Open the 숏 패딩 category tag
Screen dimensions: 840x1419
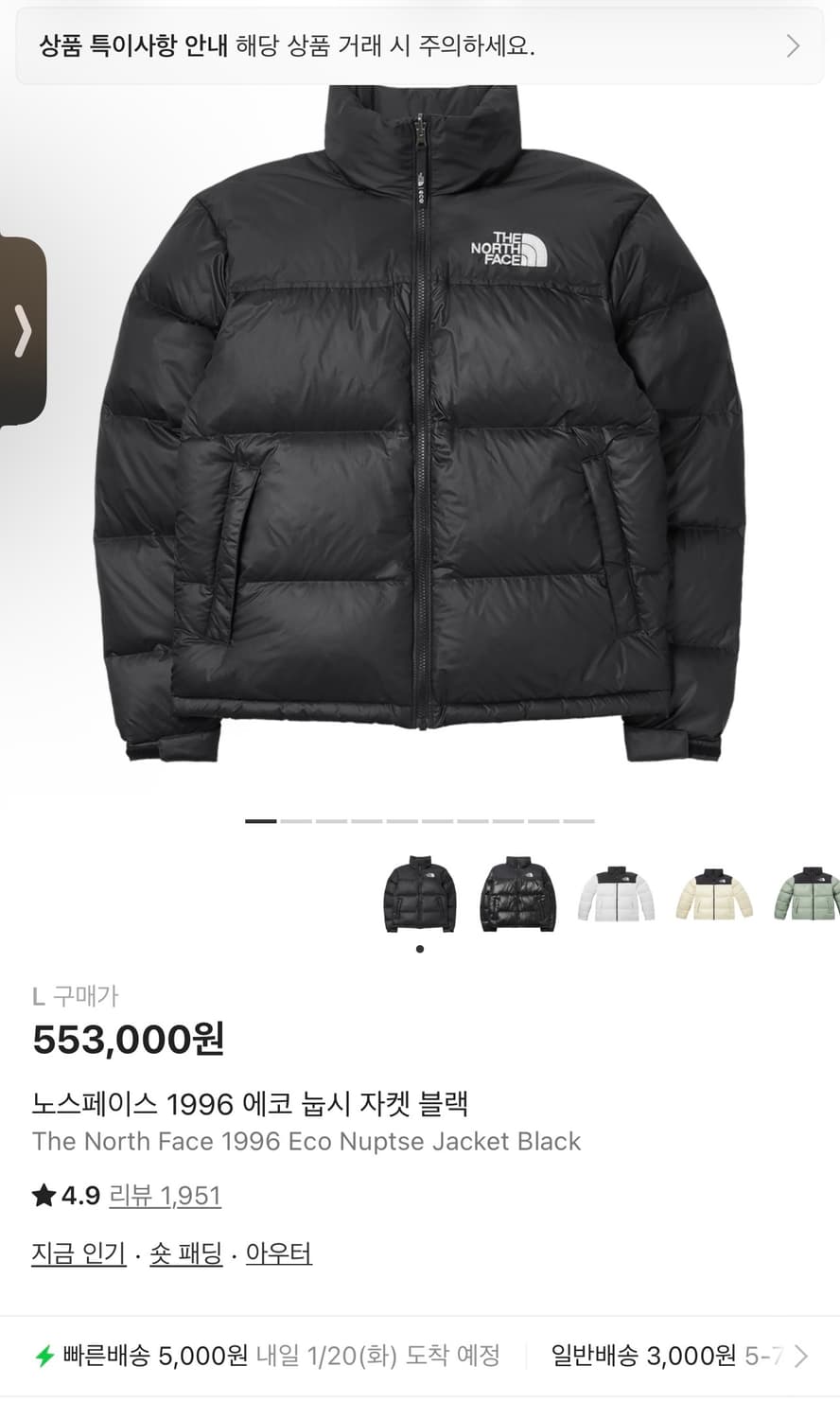186,1253
